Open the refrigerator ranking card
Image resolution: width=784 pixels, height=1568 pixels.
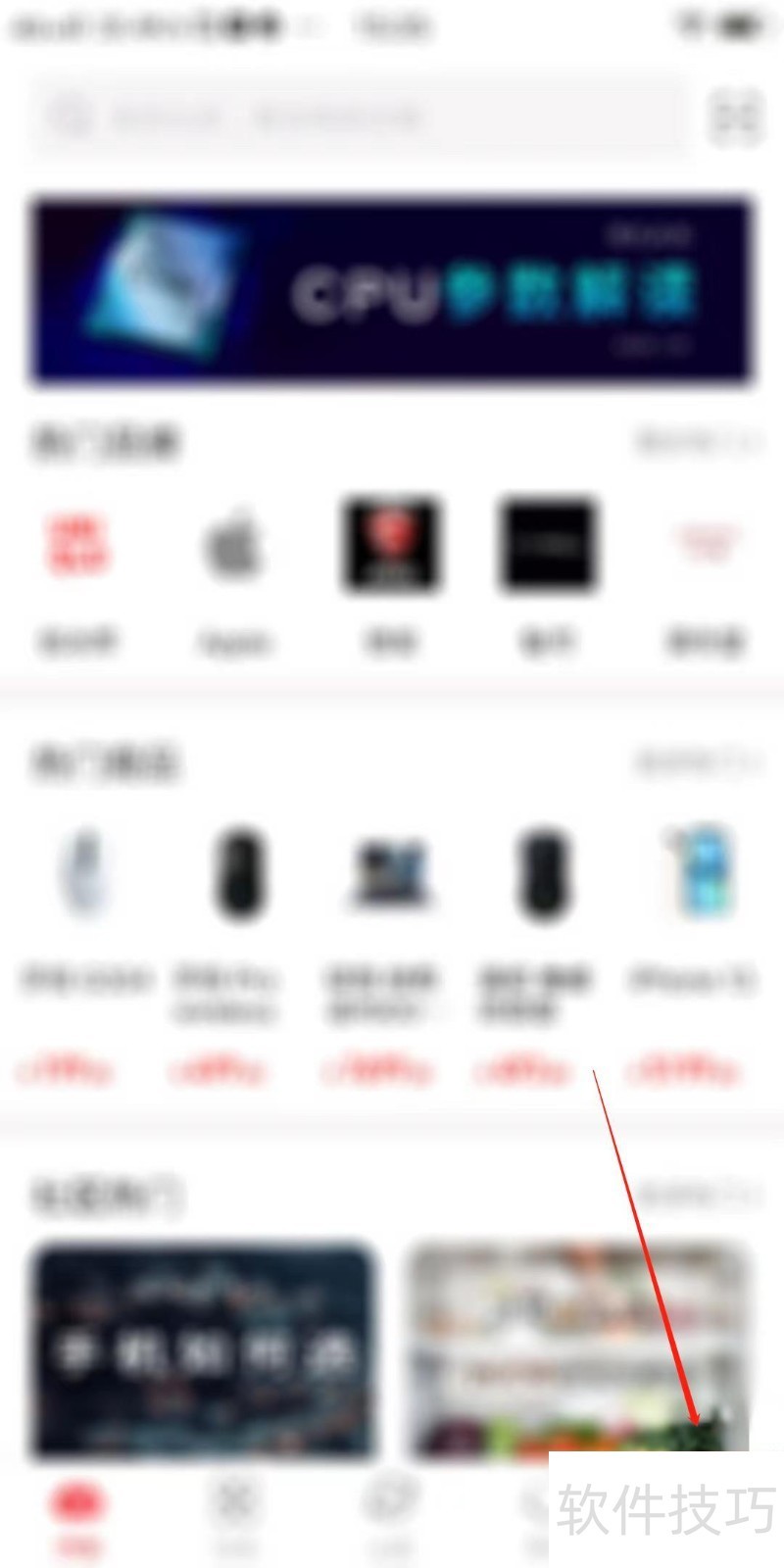pyautogui.click(x=576, y=1352)
